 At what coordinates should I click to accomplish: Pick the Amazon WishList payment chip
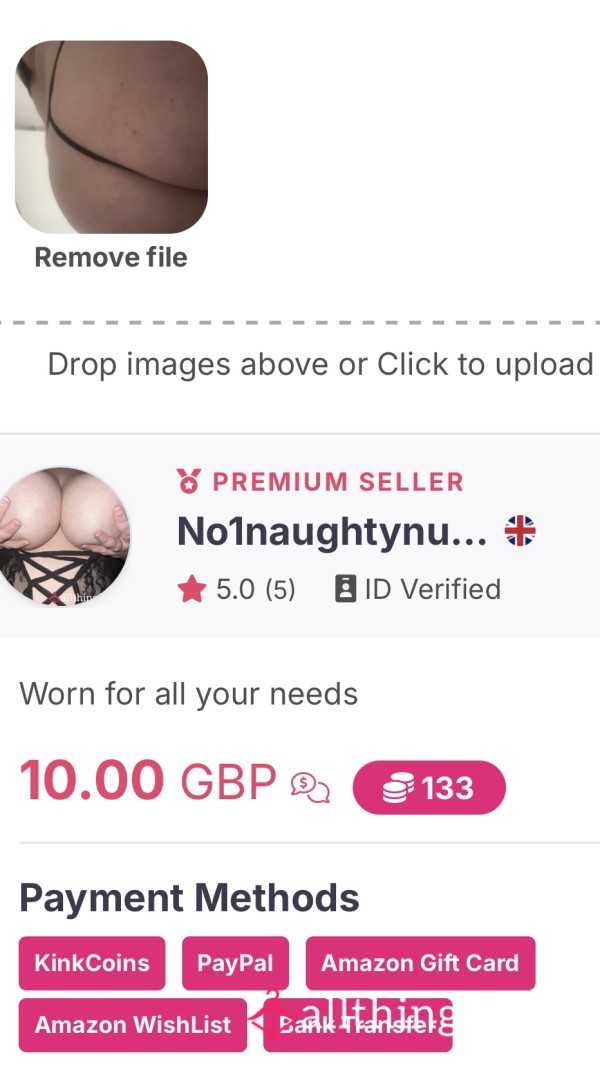click(133, 1025)
